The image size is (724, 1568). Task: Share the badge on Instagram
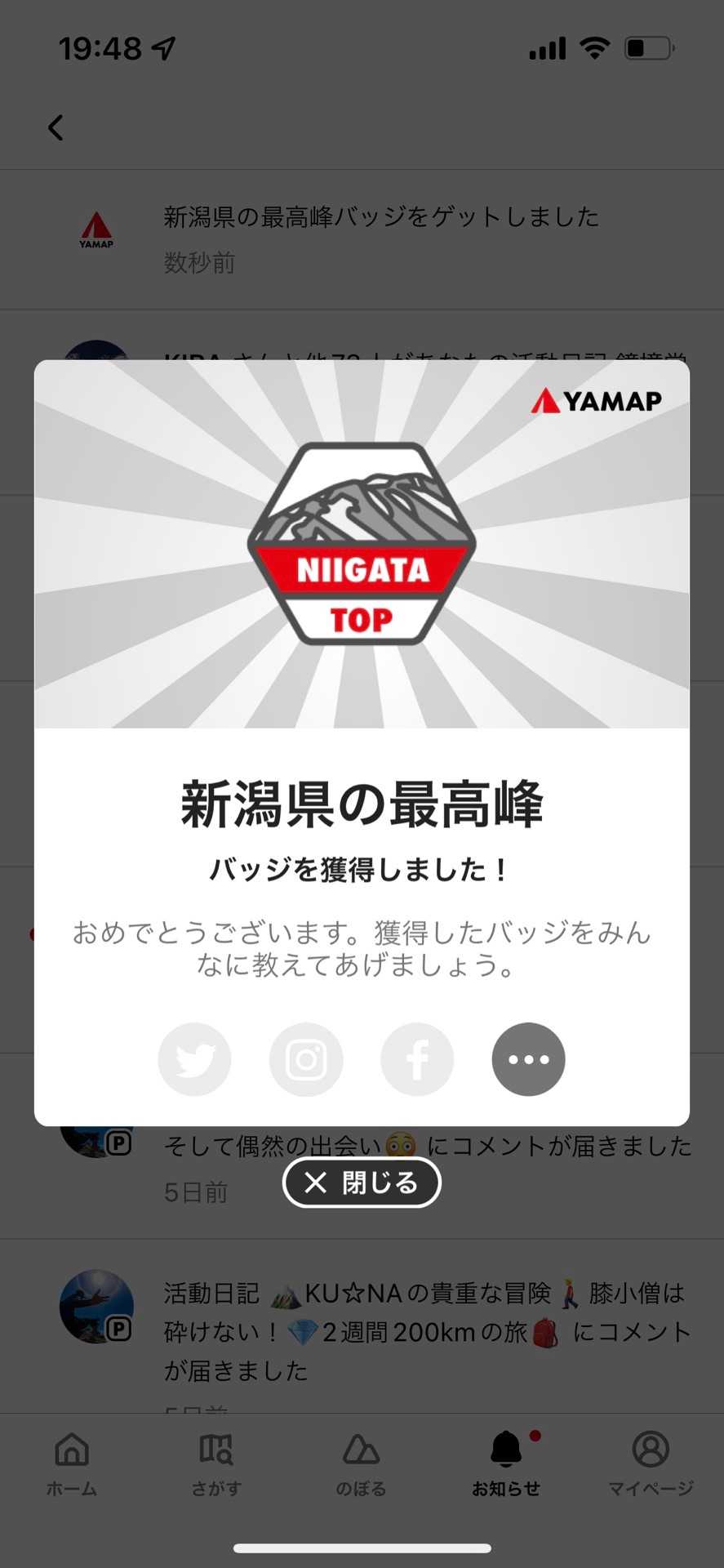click(x=306, y=1059)
